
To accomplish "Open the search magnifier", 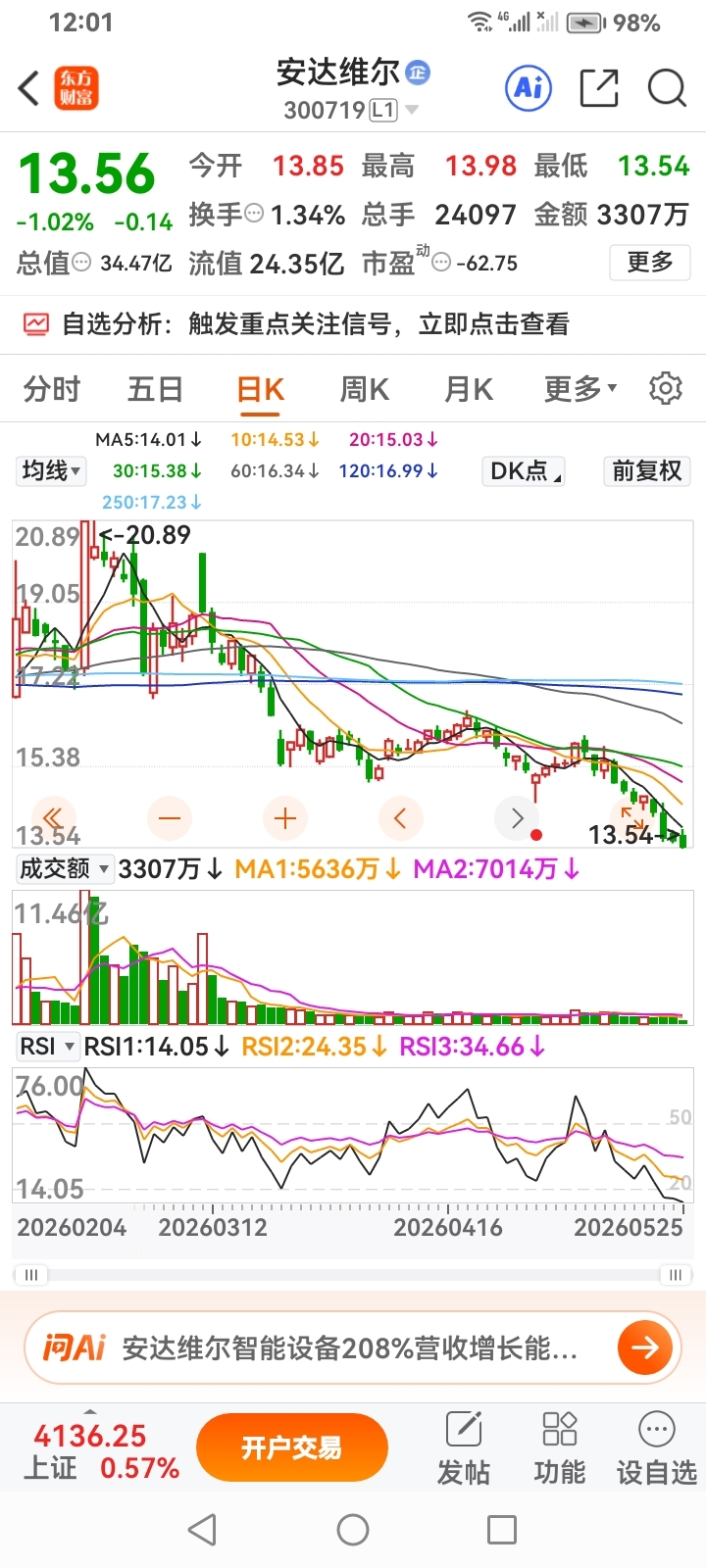I will tap(667, 88).
